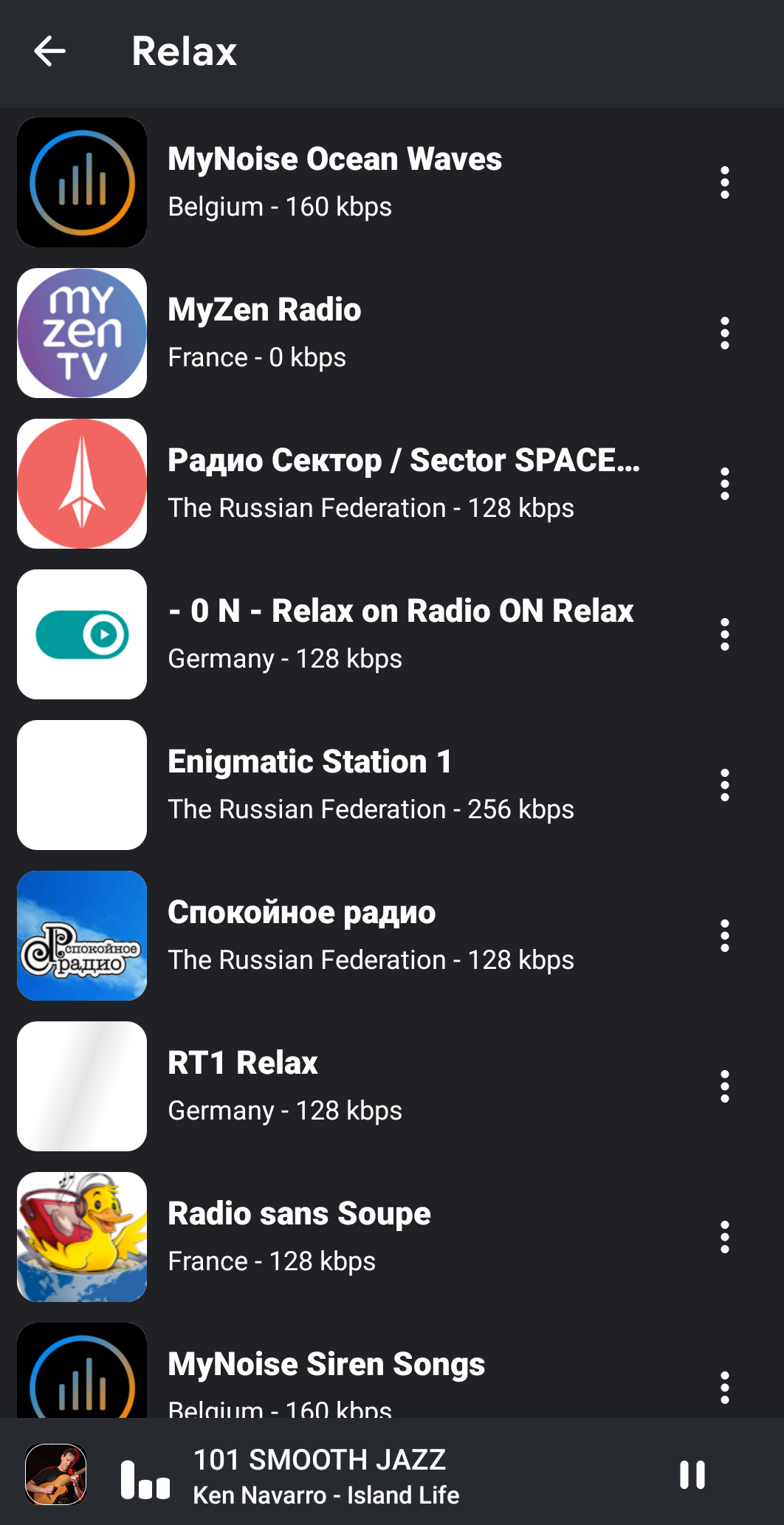This screenshot has height=1525, width=784.
Task: Open options for MyNoise Siren Songs
Action: (x=725, y=1388)
